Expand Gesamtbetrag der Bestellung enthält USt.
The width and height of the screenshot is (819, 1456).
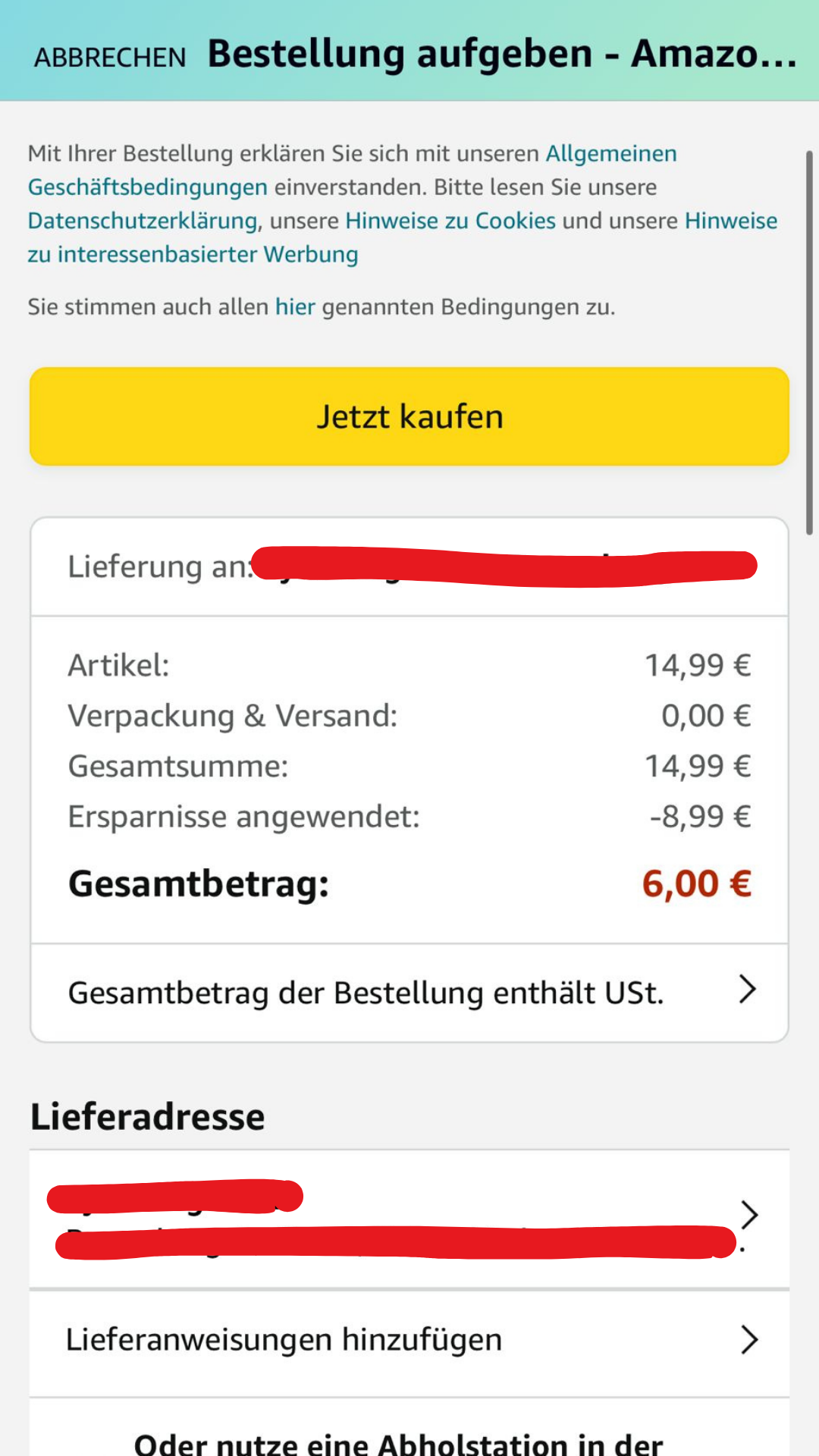pos(409,993)
